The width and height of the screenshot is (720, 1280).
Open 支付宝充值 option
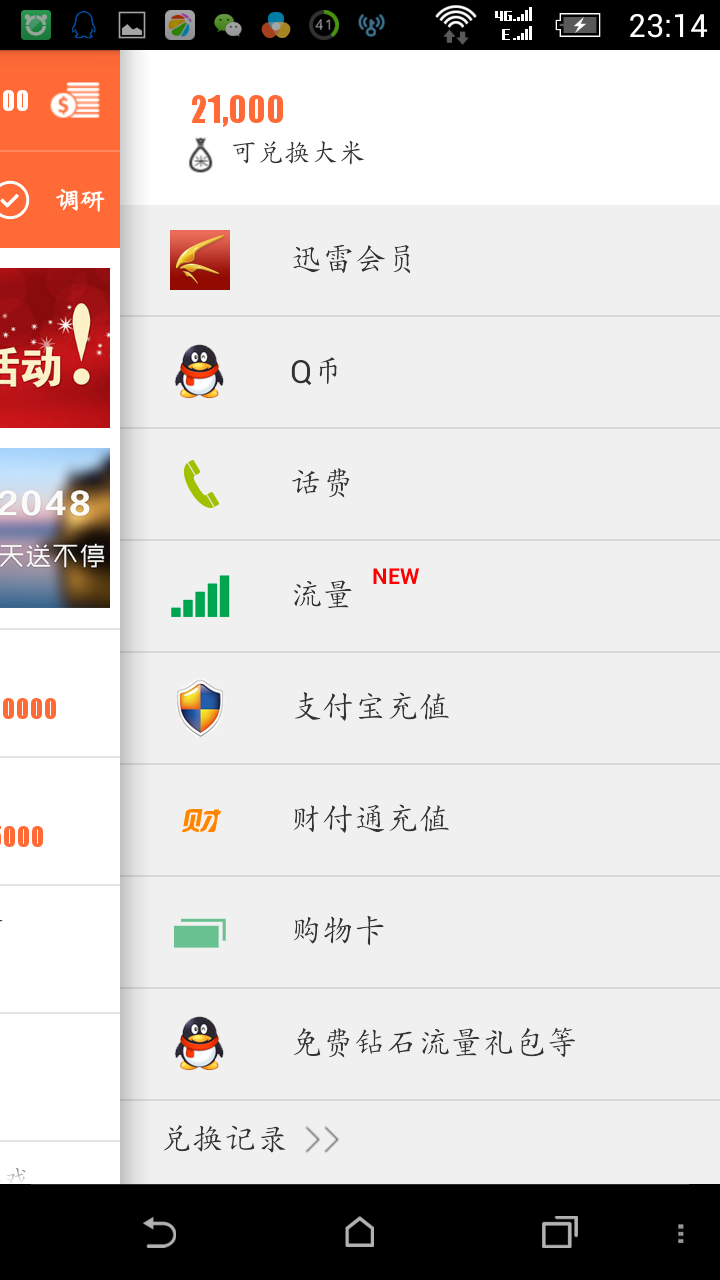coord(420,708)
